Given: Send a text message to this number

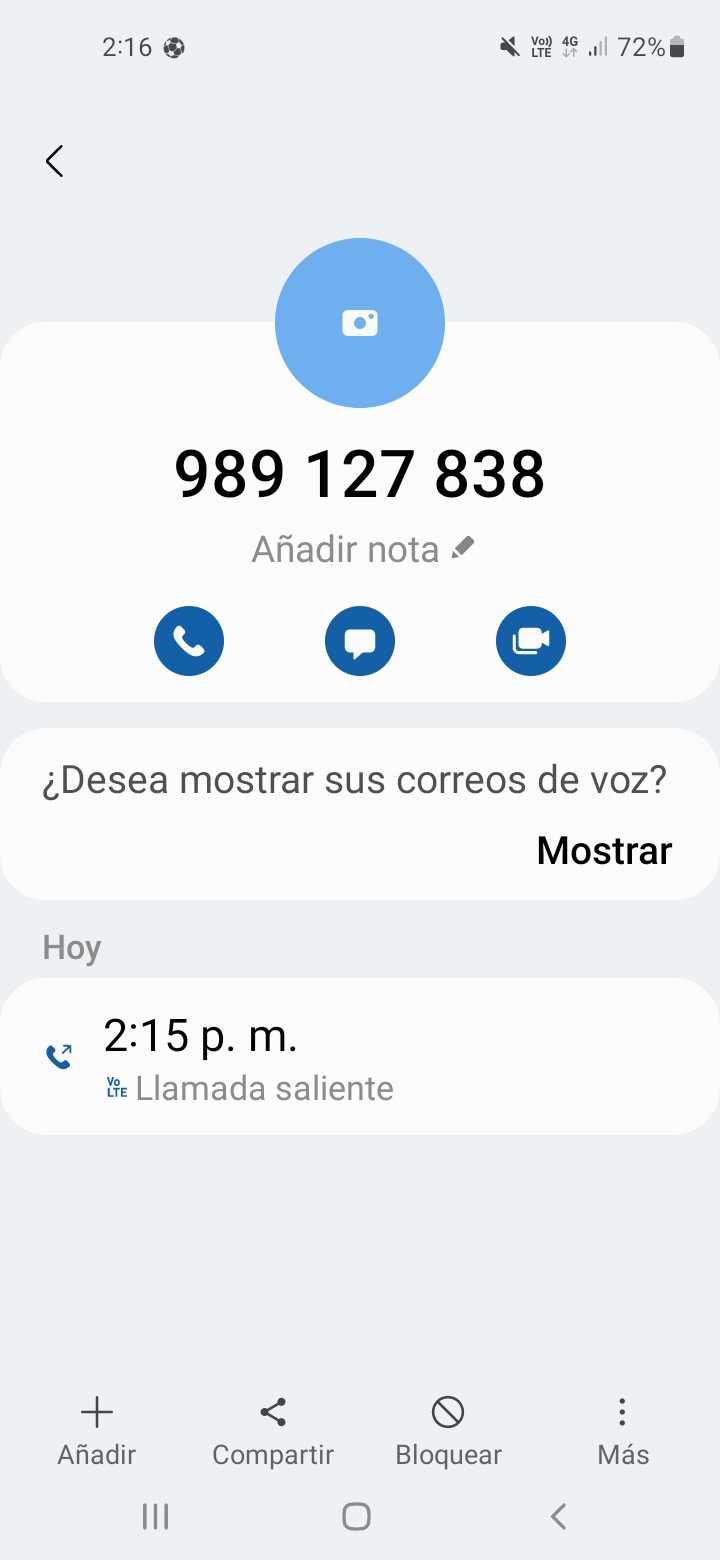Looking at the screenshot, I should pos(360,641).
